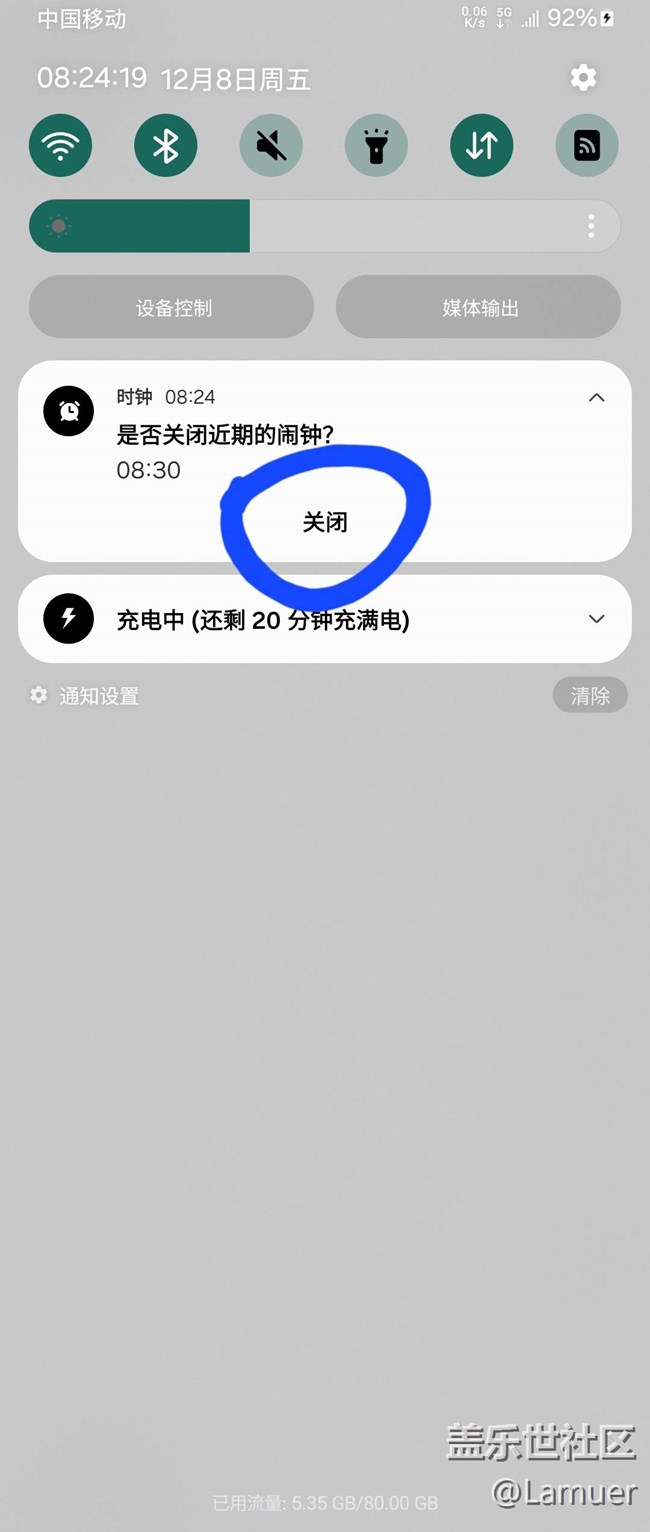Image resolution: width=650 pixels, height=1532 pixels.
Task: Turn on the flashlight
Action: (376, 146)
